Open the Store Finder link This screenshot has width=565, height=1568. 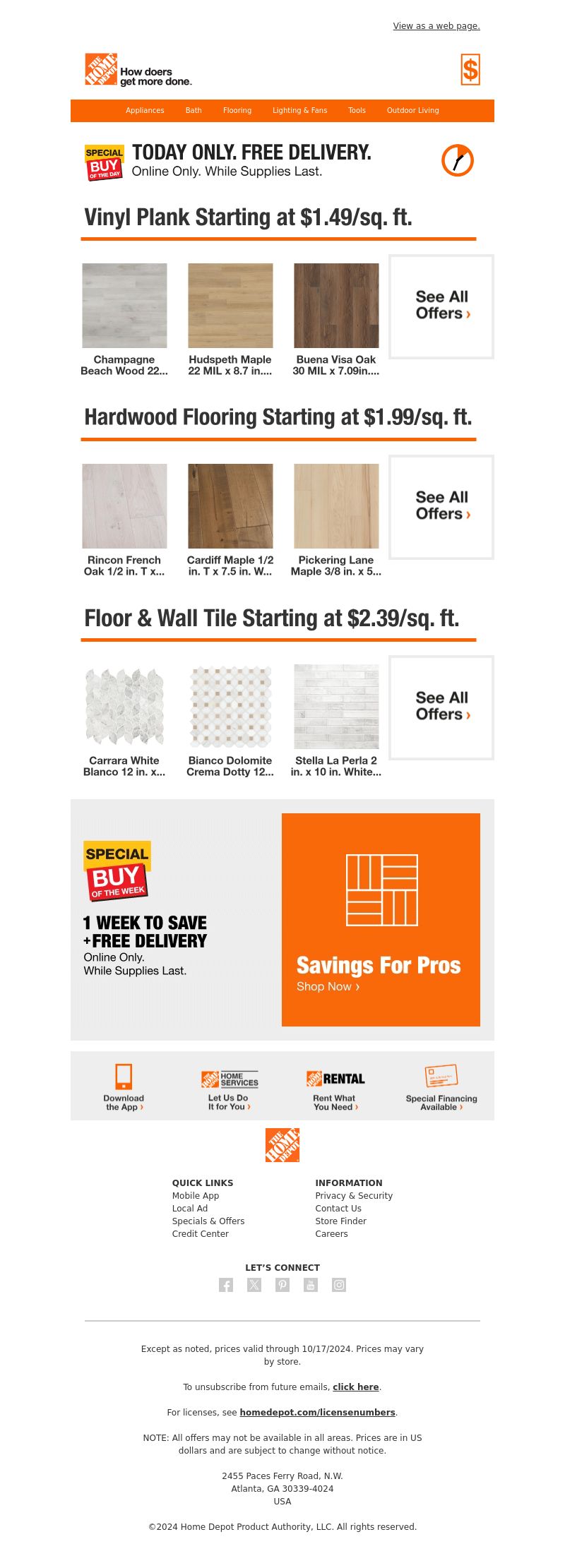tap(340, 1221)
